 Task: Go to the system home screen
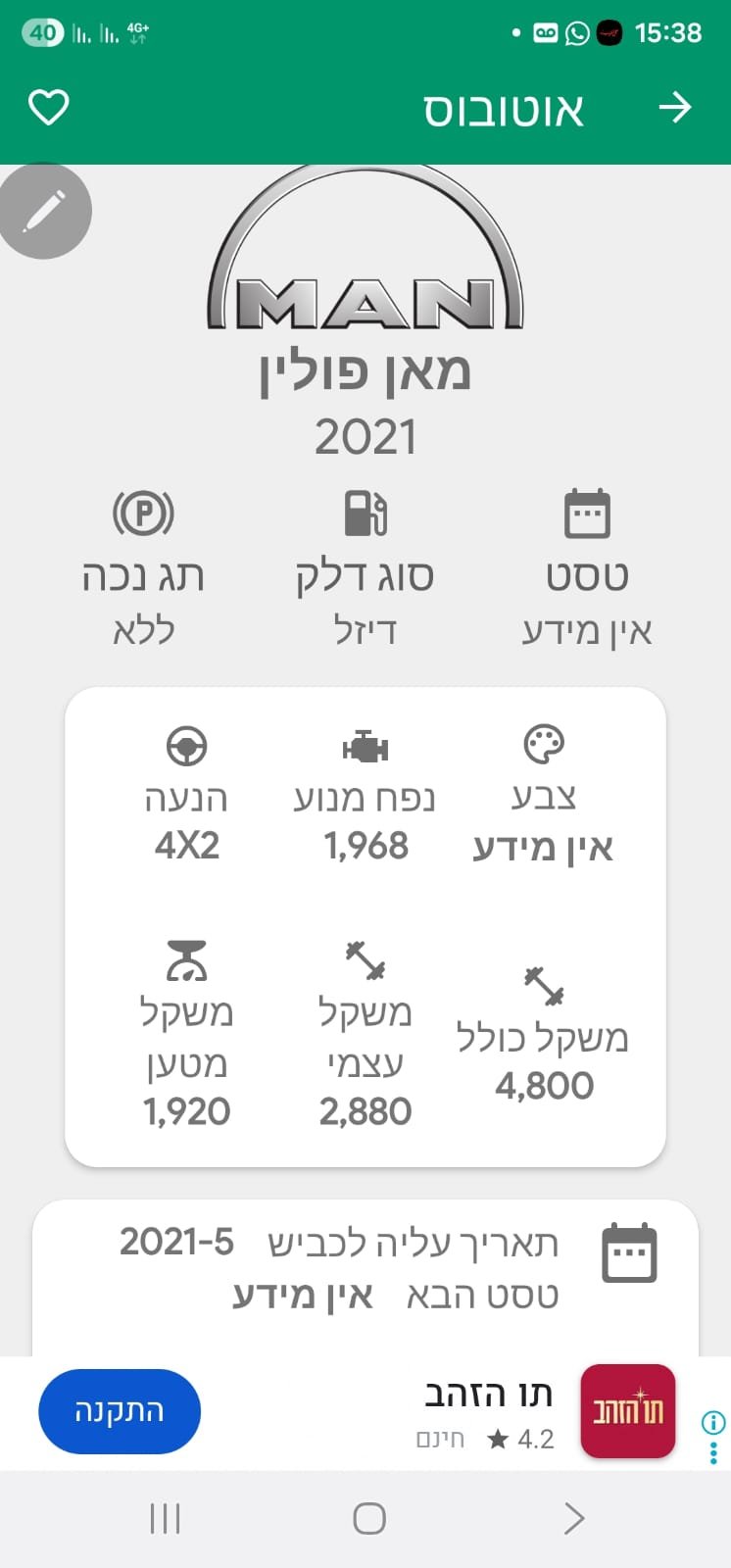(368, 1518)
